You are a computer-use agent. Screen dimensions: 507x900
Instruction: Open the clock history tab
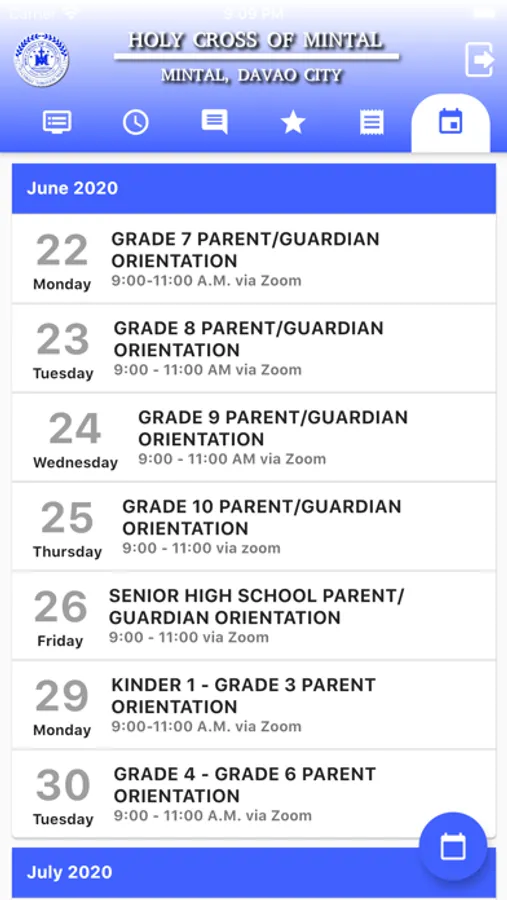(x=136, y=122)
